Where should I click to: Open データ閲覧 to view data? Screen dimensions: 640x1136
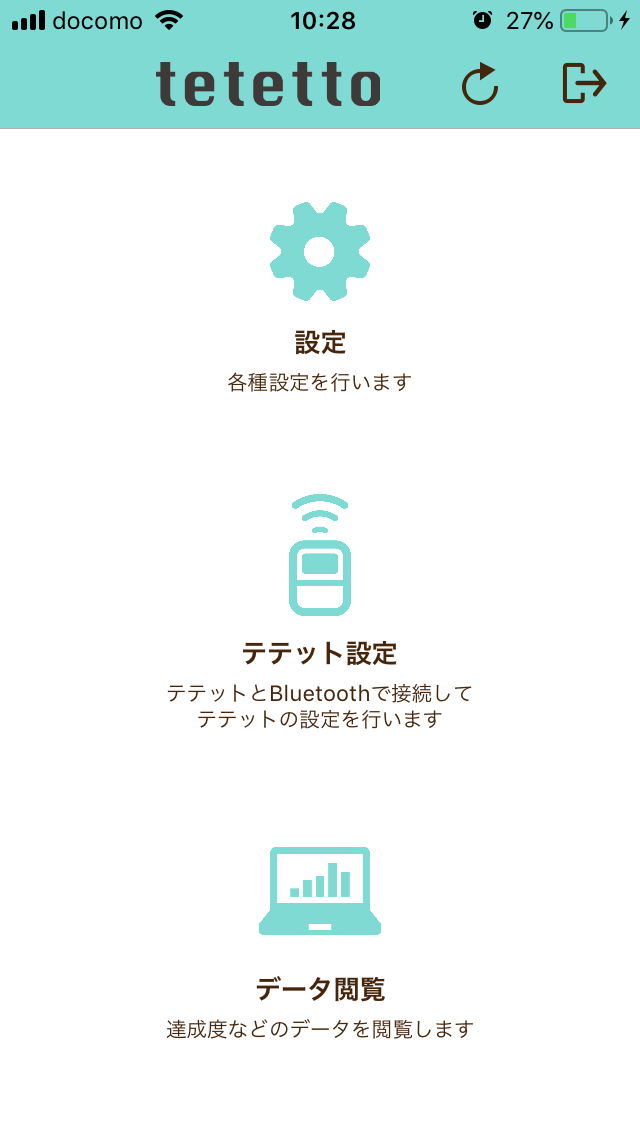[320, 940]
